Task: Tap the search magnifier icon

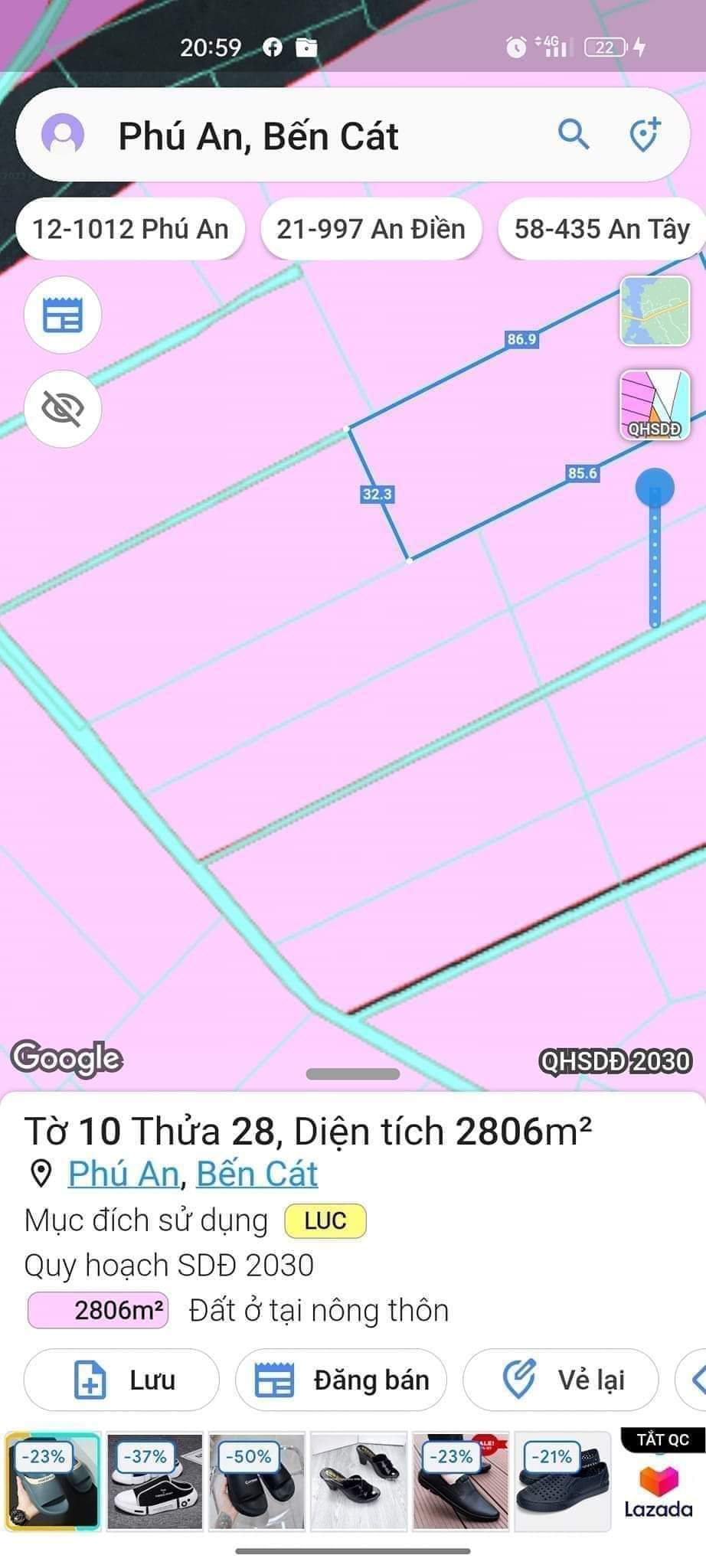Action: point(573,135)
